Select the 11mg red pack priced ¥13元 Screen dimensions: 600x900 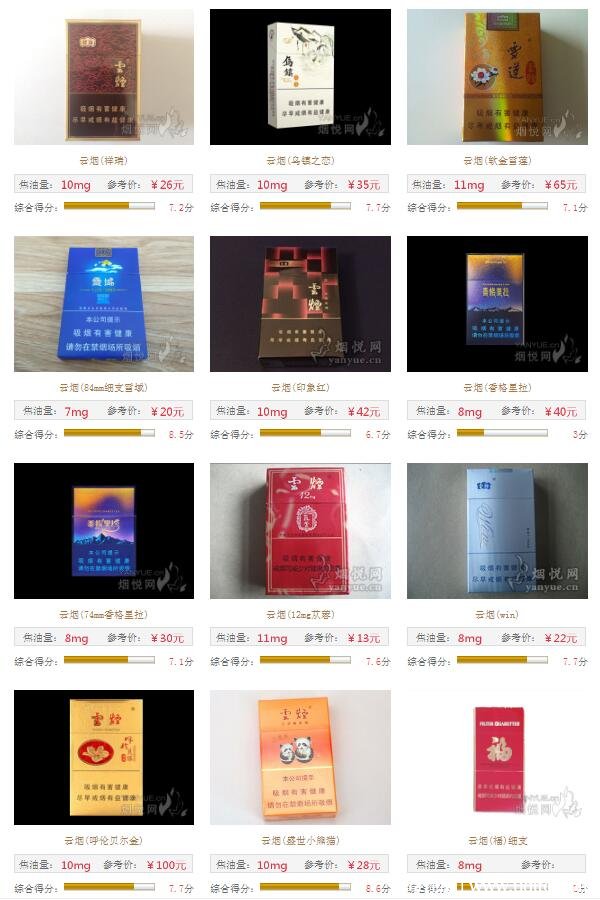(x=300, y=531)
